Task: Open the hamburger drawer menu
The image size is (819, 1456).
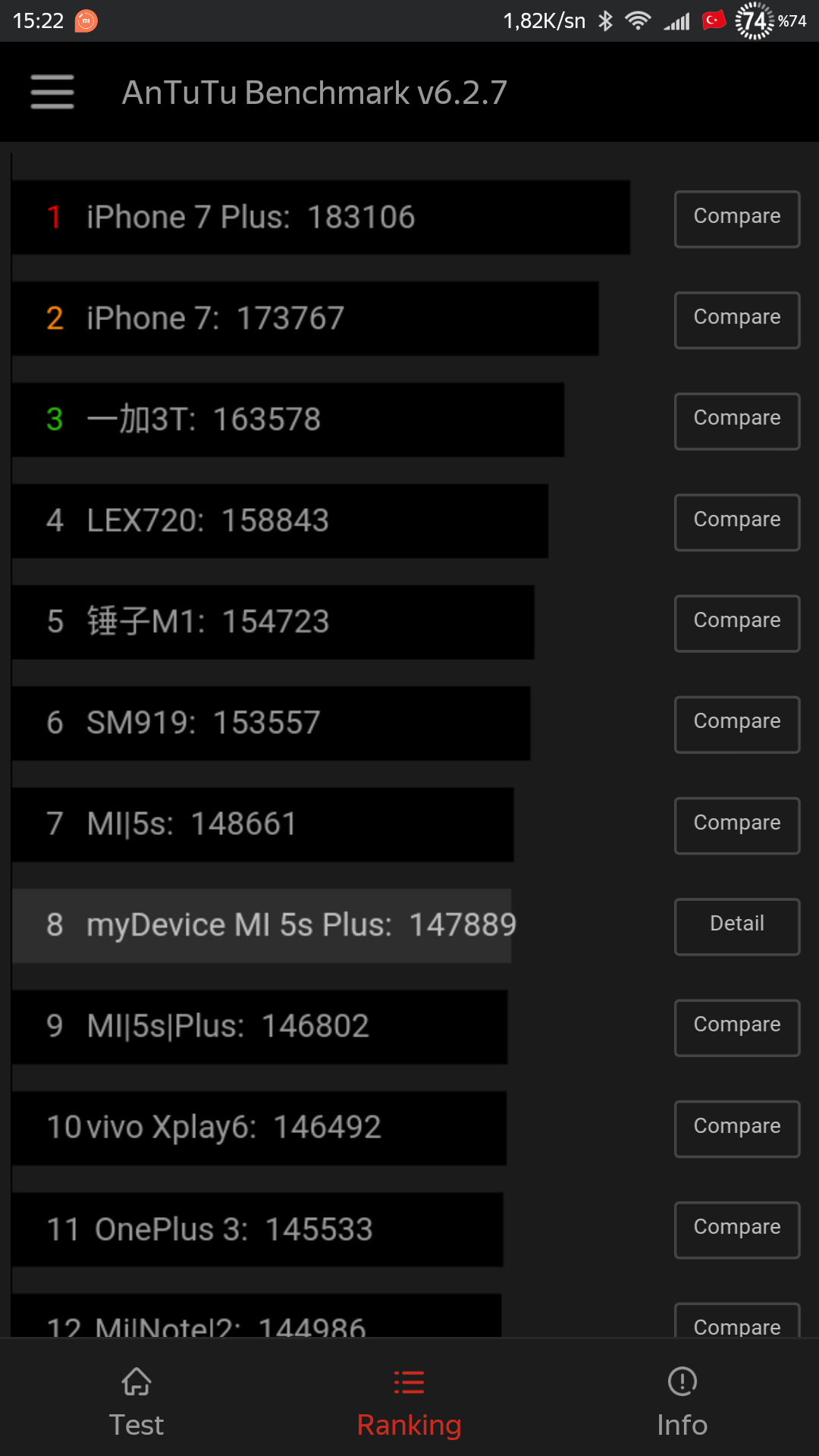Action: coord(52,92)
